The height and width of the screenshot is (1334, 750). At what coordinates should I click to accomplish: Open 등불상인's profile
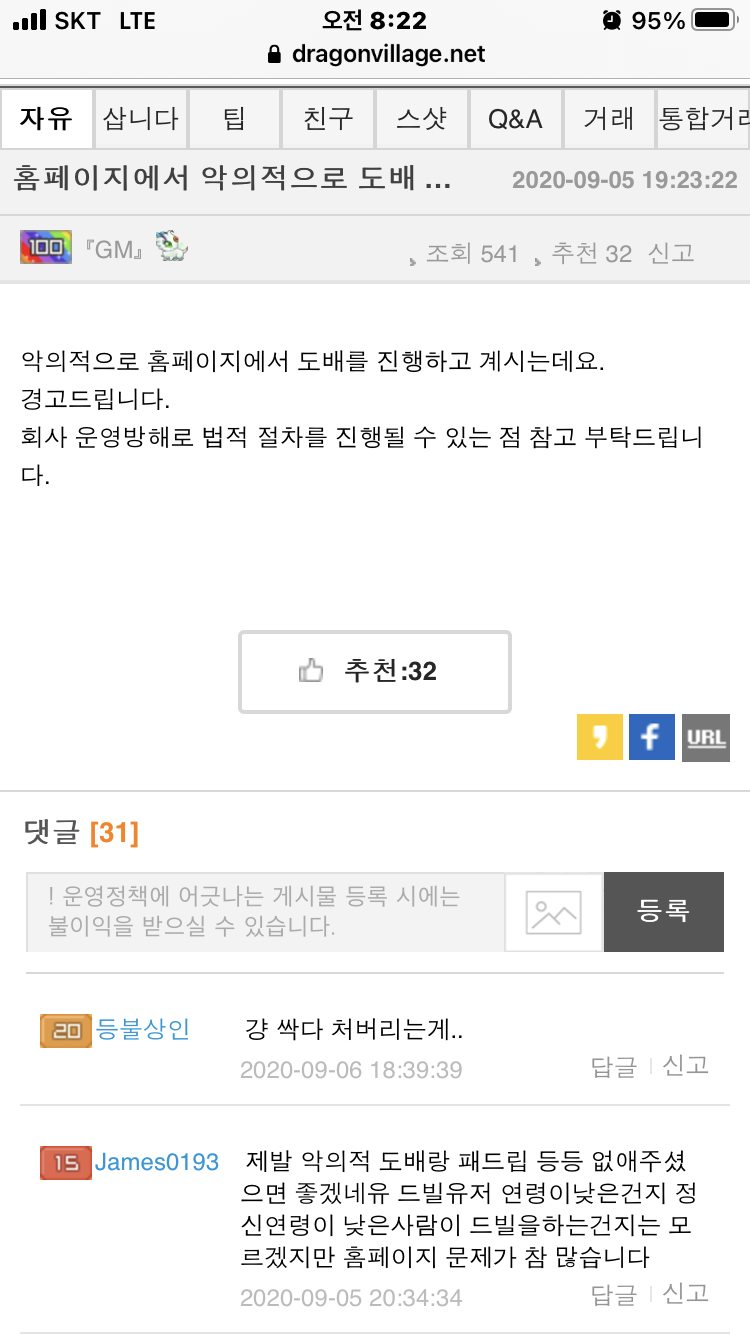pyautogui.click(x=142, y=1028)
